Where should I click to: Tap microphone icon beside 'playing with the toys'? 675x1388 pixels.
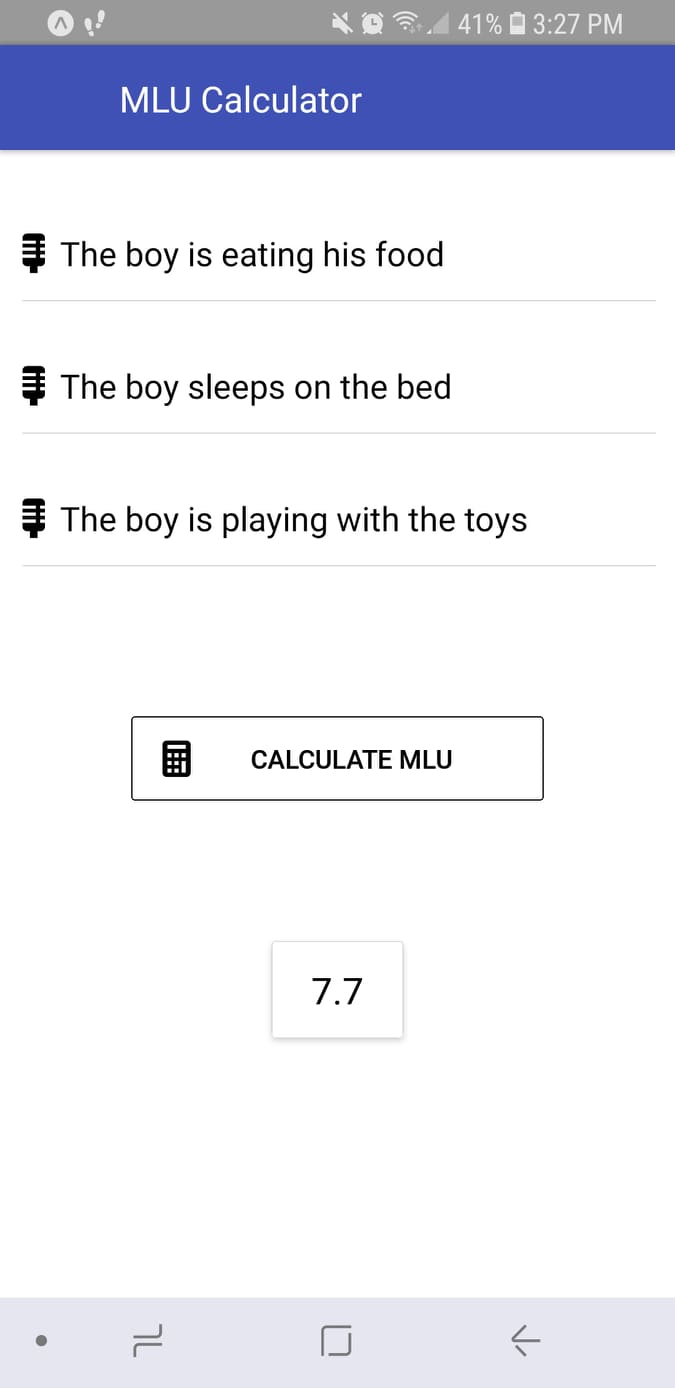pyautogui.click(x=34, y=519)
